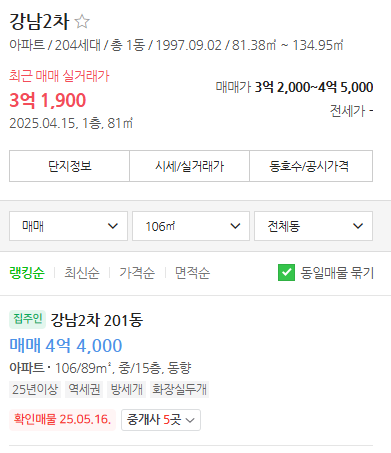This screenshot has height=453, width=391.
Task: Open the 106㎡ area dropdown
Action: 191,226
